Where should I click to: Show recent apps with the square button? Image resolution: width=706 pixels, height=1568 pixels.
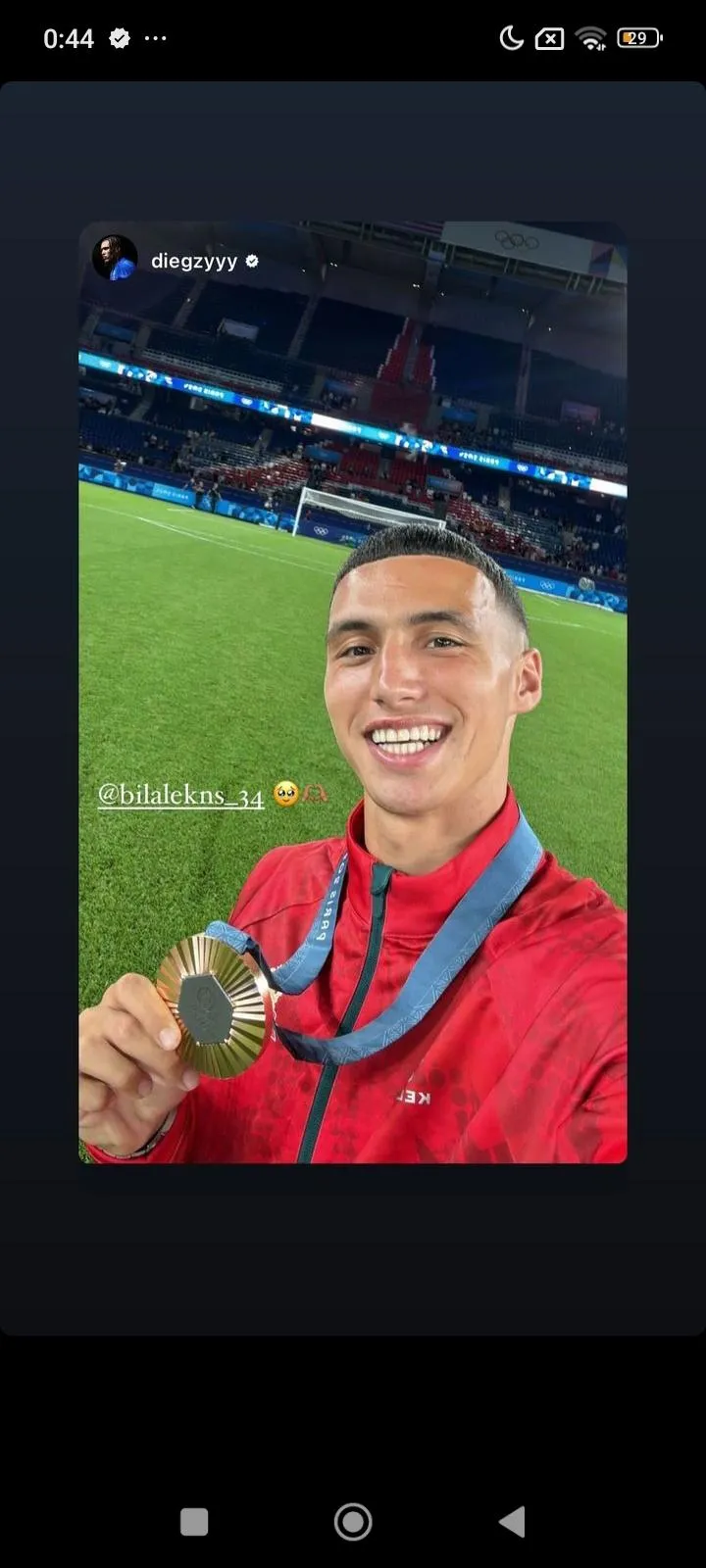coord(194,1521)
